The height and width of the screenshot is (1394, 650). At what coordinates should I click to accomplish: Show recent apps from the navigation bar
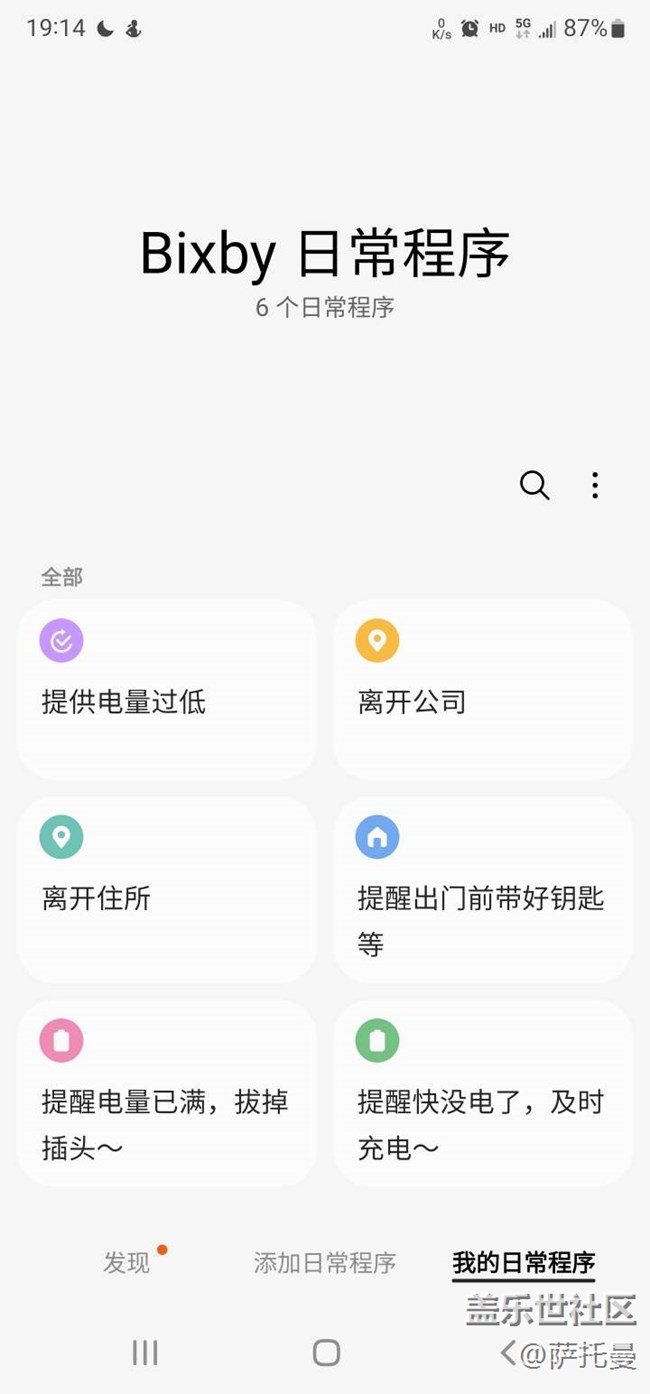point(145,1353)
